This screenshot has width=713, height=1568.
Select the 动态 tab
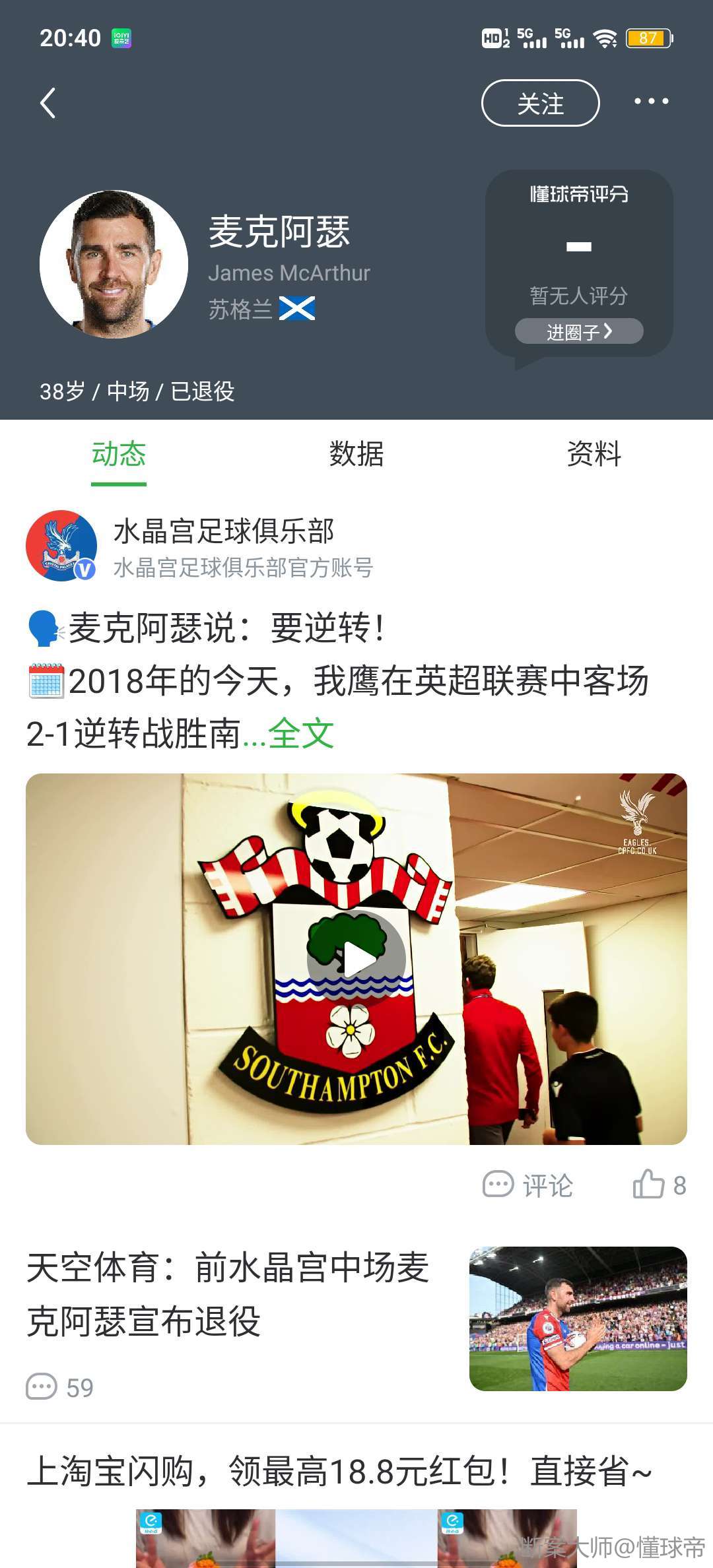pos(119,454)
